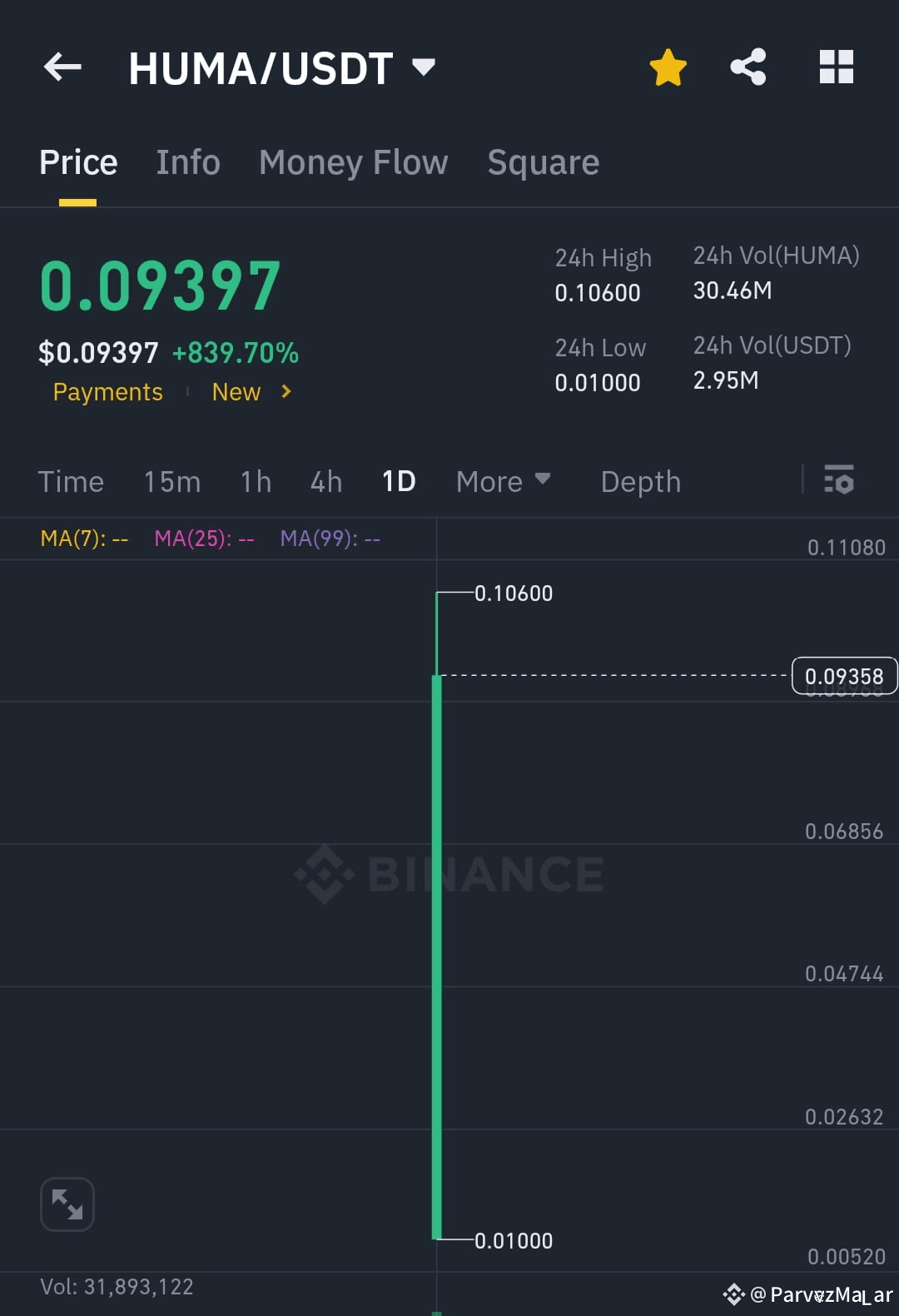899x1316 pixels.
Task: Open the grid layout icon top right
Action: click(x=836, y=67)
